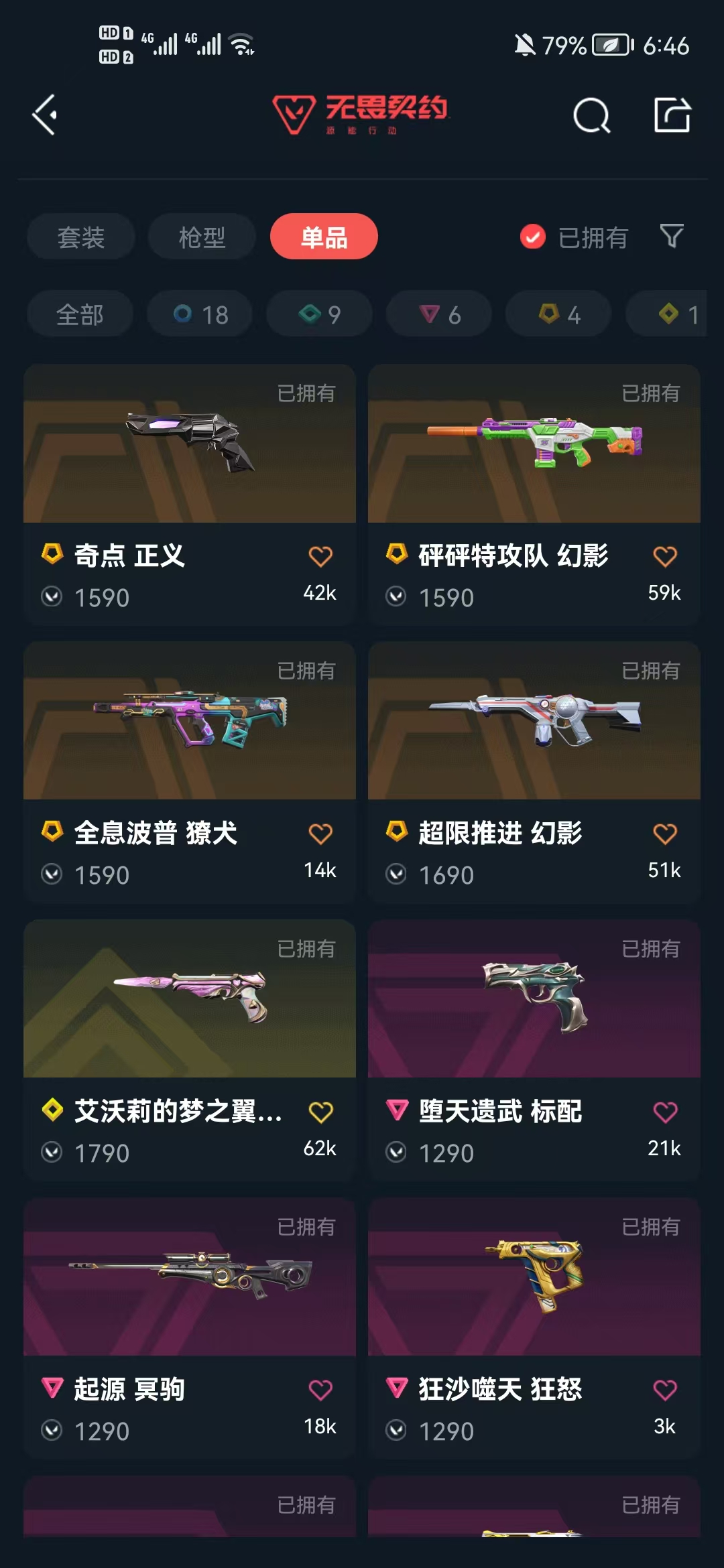Go back using the top-left arrow
The width and height of the screenshot is (724, 1568).
[x=45, y=115]
